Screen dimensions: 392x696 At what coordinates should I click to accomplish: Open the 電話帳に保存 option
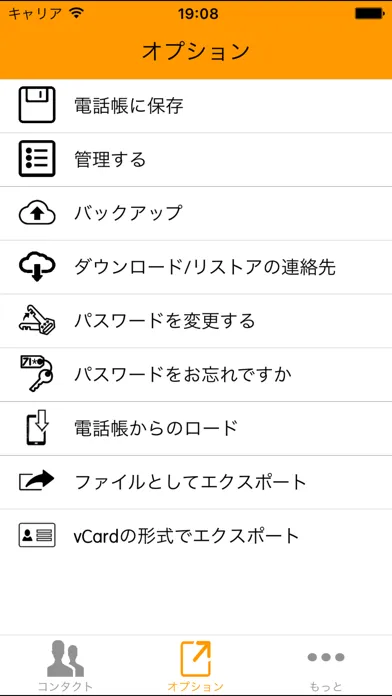(196, 106)
